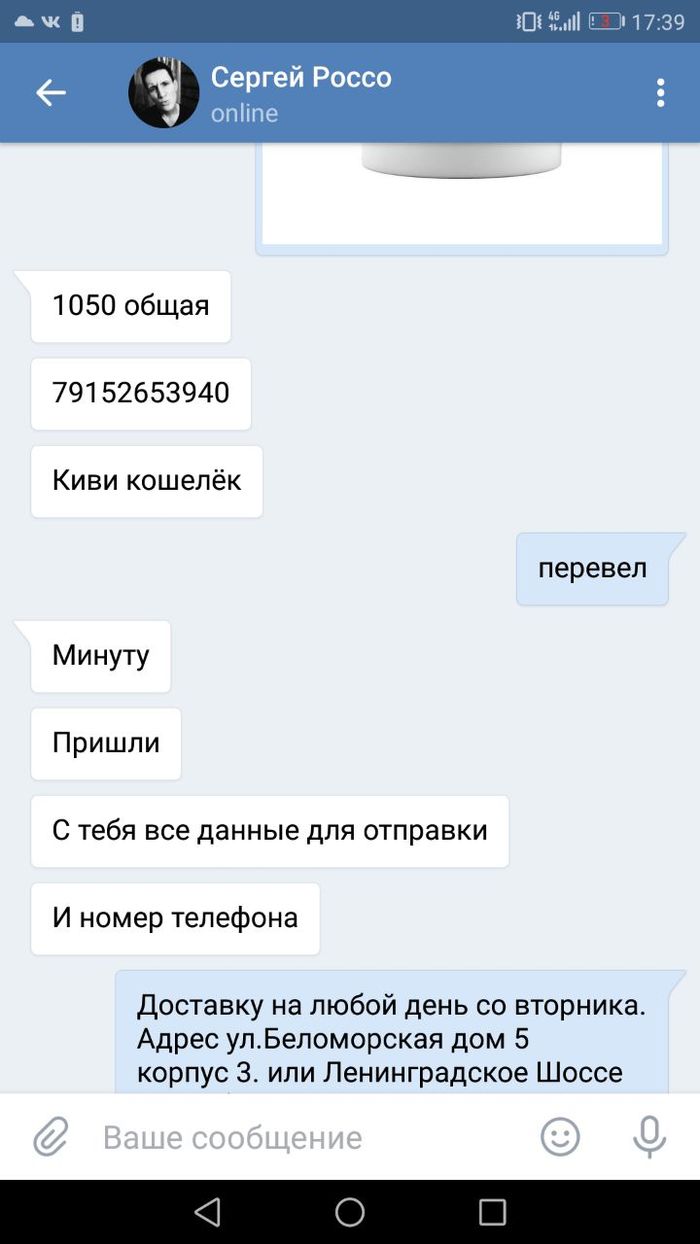Attach a file with the paperclip
The height and width of the screenshot is (1244, 700).
[x=50, y=1137]
